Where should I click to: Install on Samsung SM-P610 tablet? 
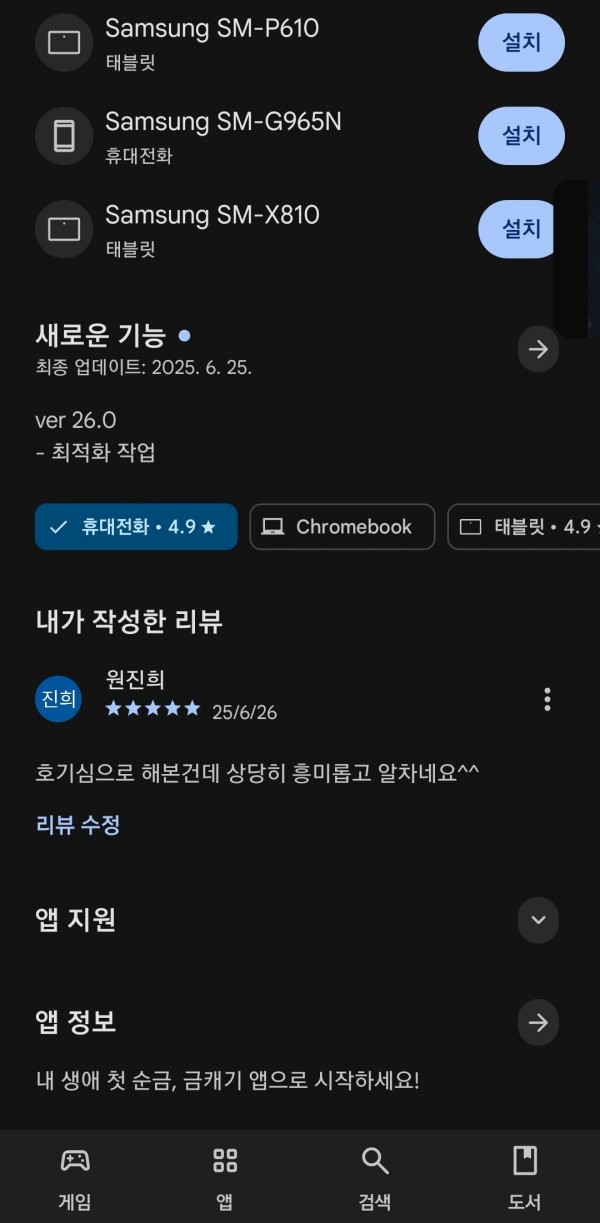(x=521, y=43)
